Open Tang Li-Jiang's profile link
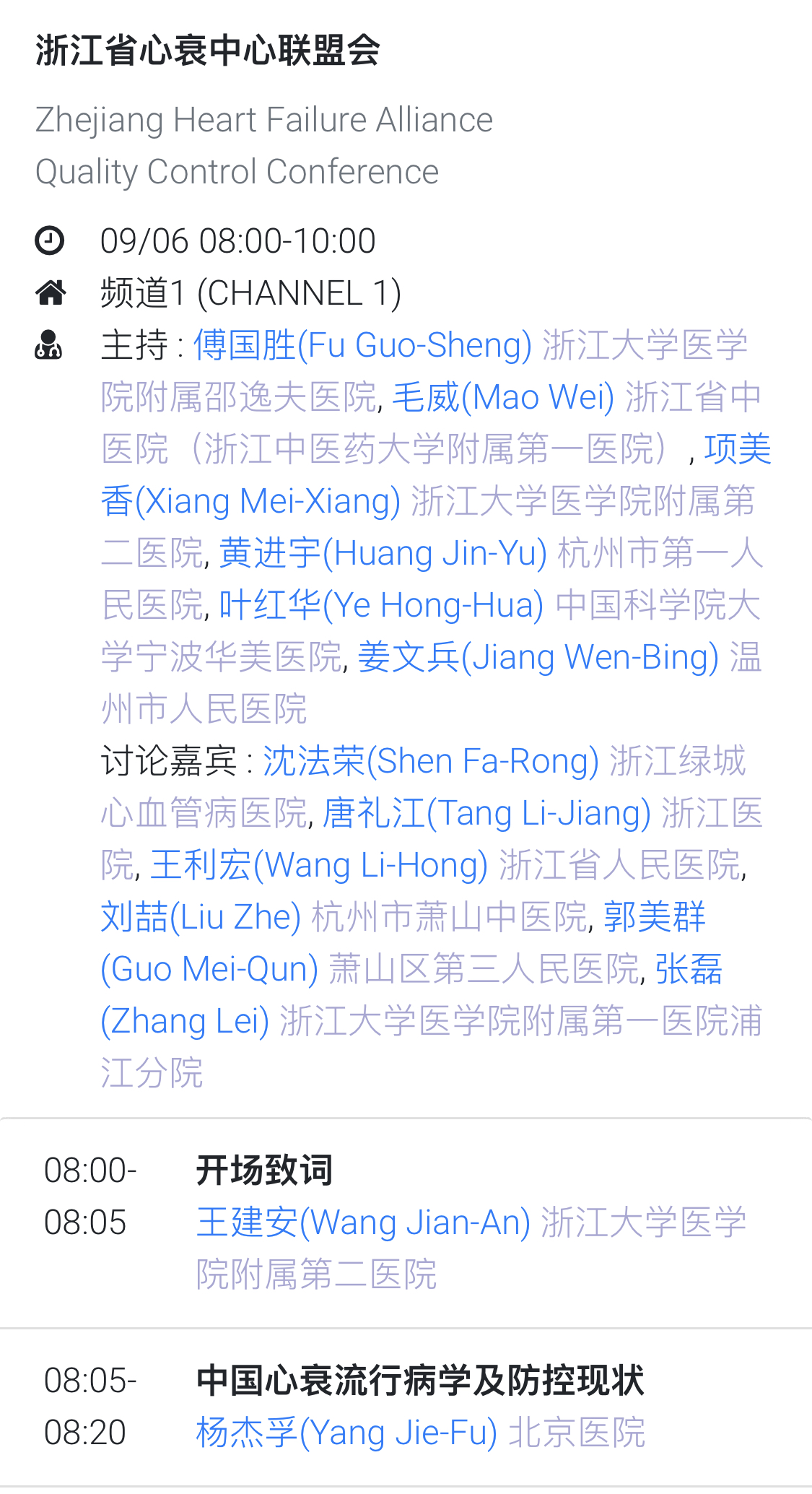 486,813
